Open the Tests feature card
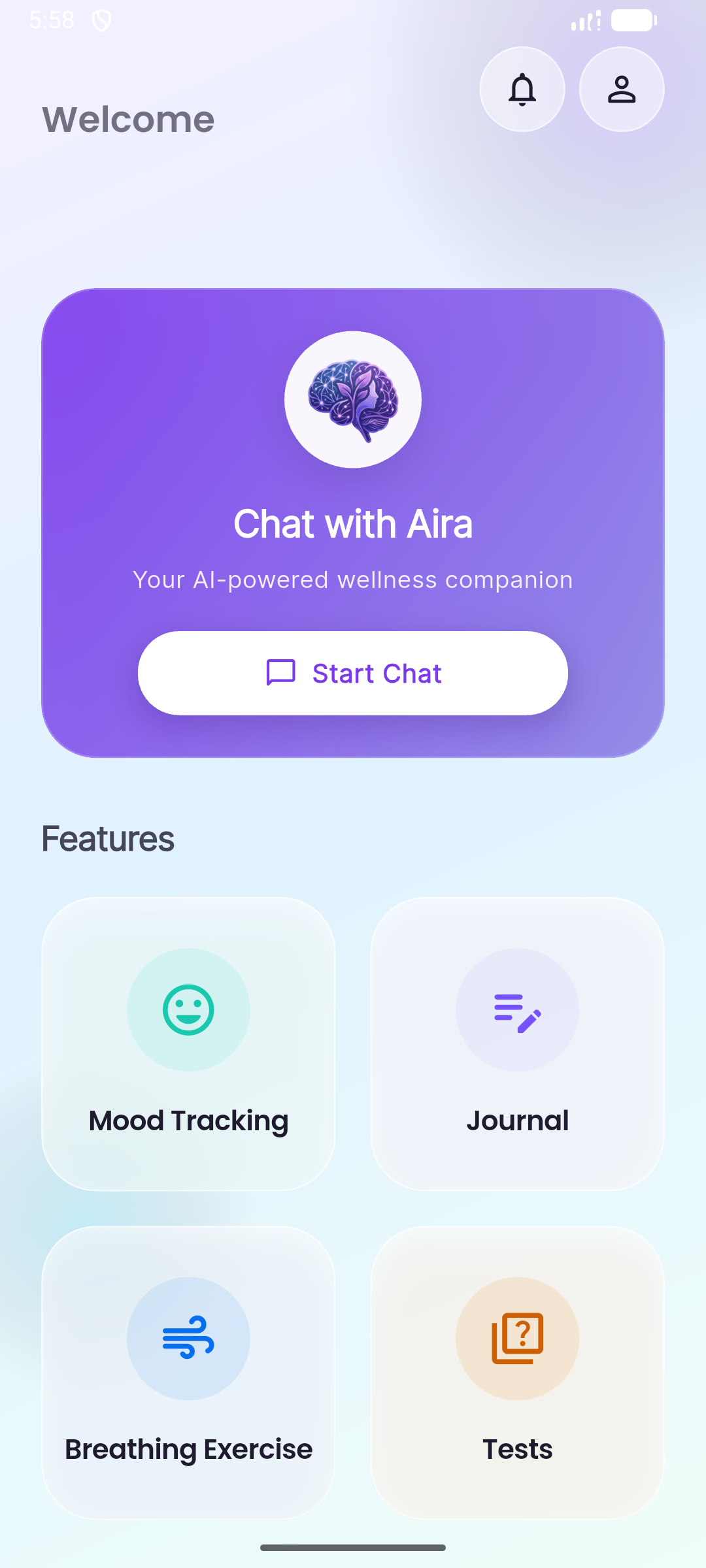This screenshot has width=706, height=1568. (x=516, y=1372)
